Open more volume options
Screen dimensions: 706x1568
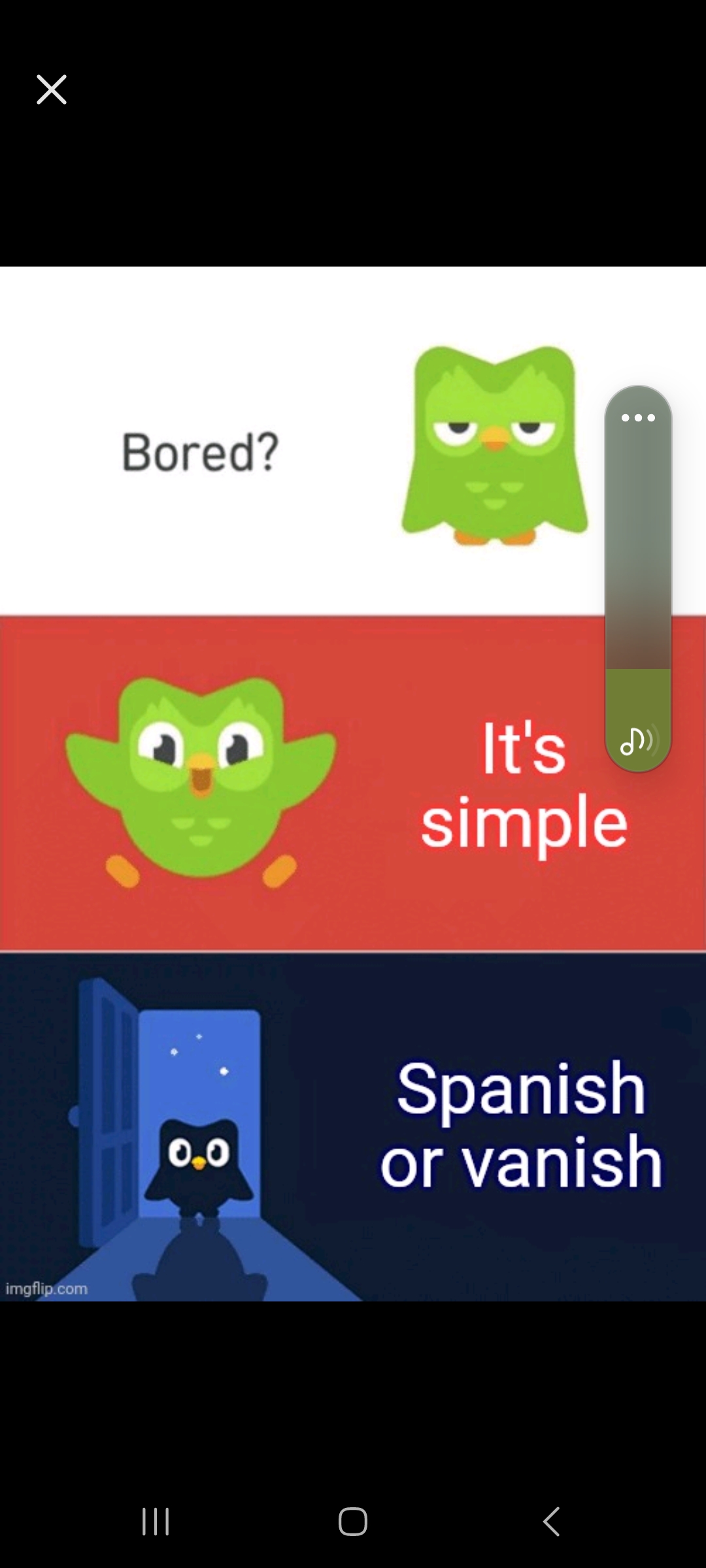click(638, 418)
